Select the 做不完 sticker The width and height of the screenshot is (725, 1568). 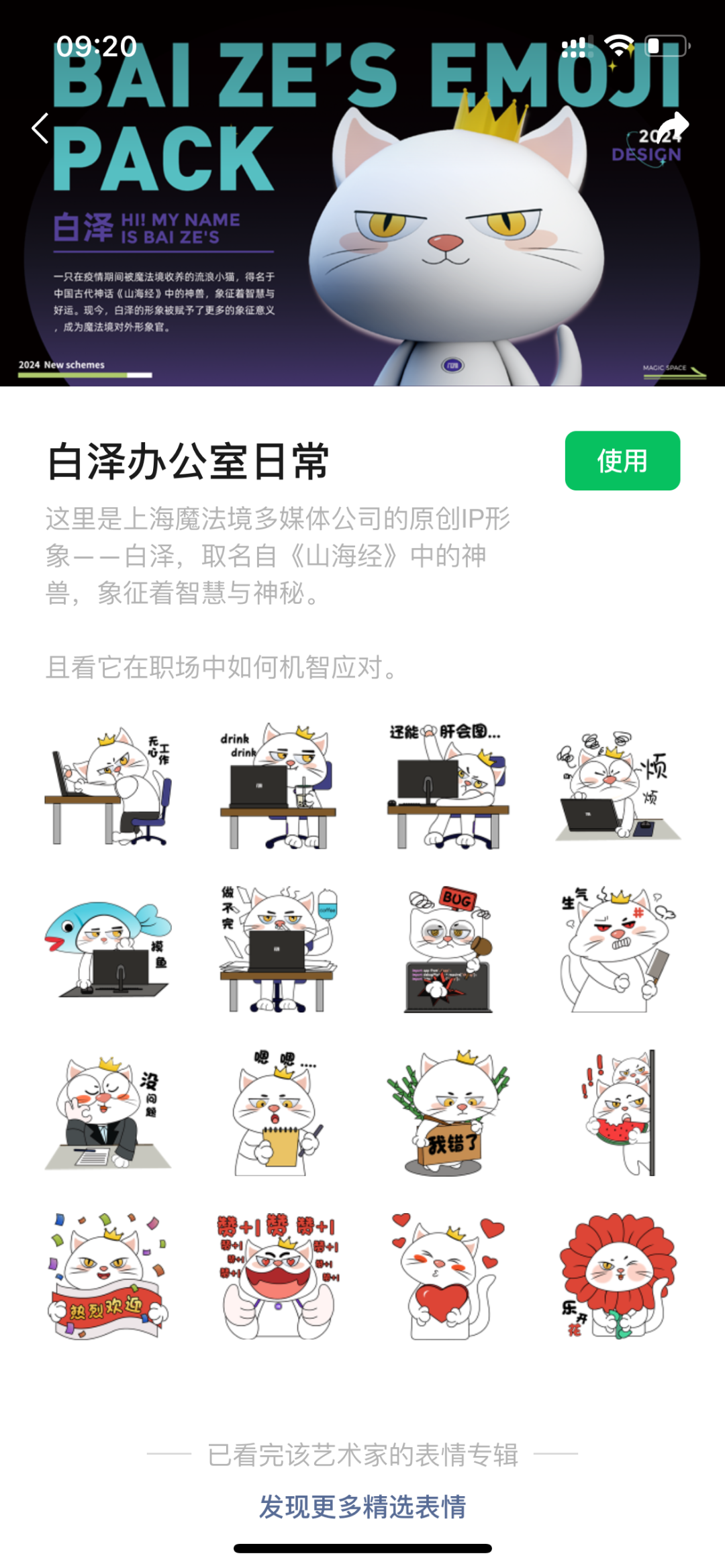[277, 949]
